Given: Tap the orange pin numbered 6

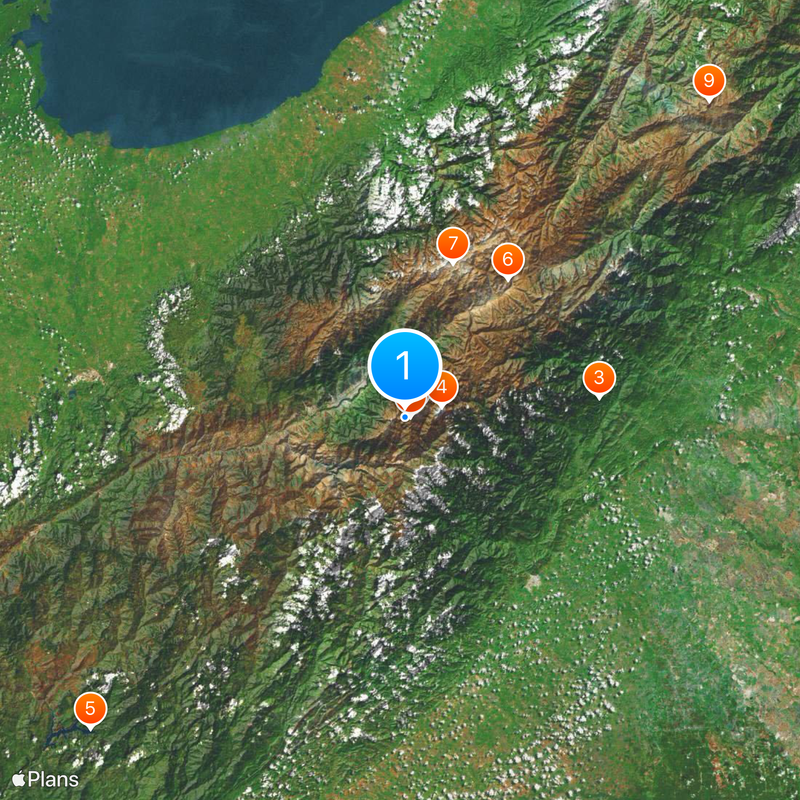Looking at the screenshot, I should tap(507, 260).
